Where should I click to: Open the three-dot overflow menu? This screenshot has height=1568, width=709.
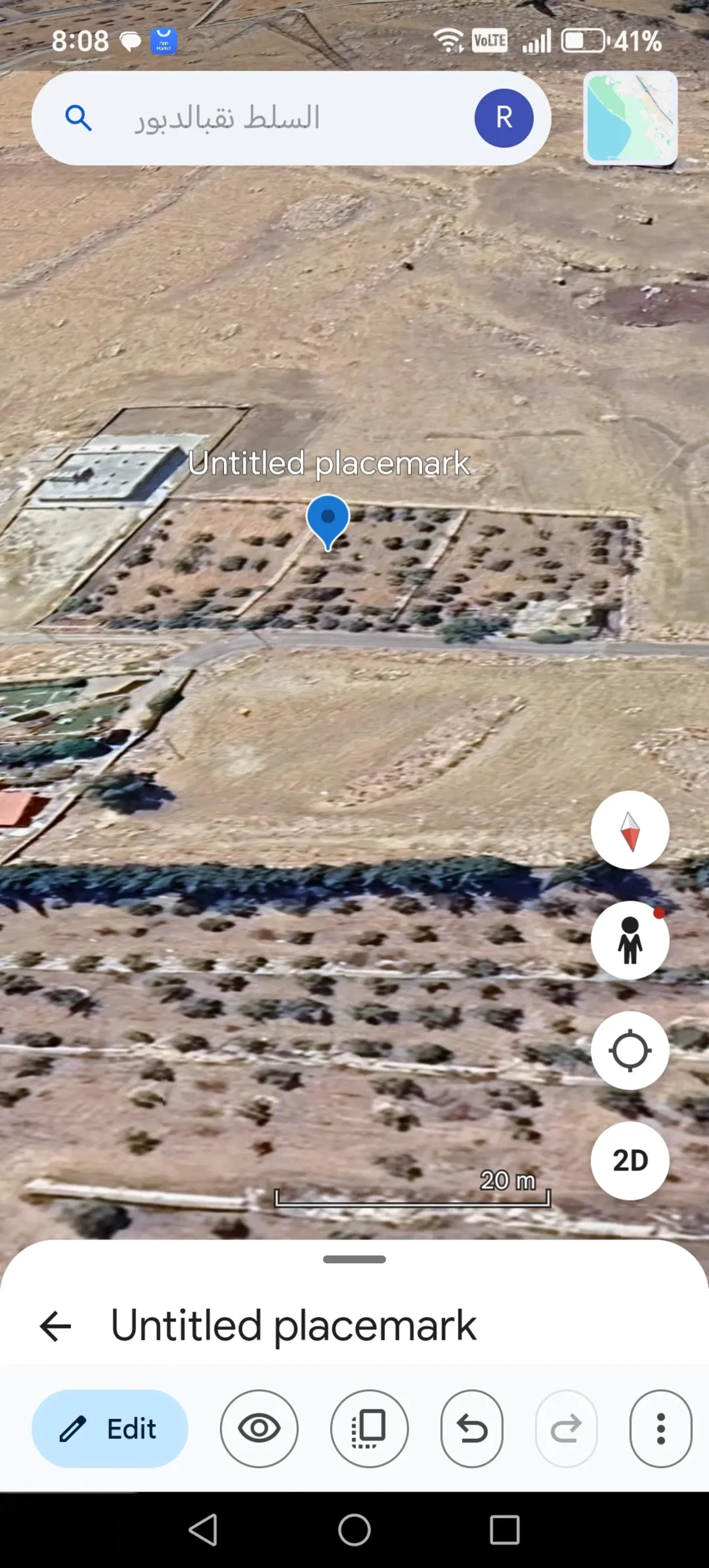[x=661, y=1429]
